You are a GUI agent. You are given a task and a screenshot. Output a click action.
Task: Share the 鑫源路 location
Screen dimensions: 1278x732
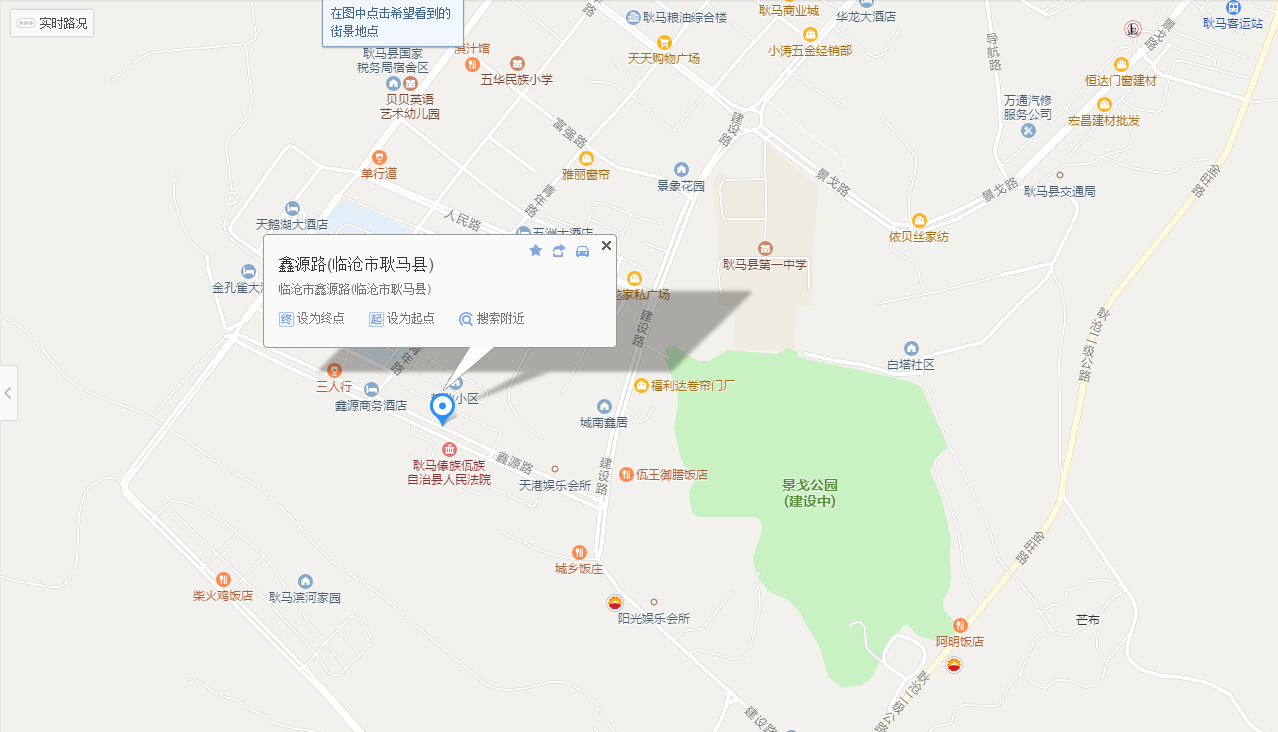pyautogui.click(x=559, y=250)
